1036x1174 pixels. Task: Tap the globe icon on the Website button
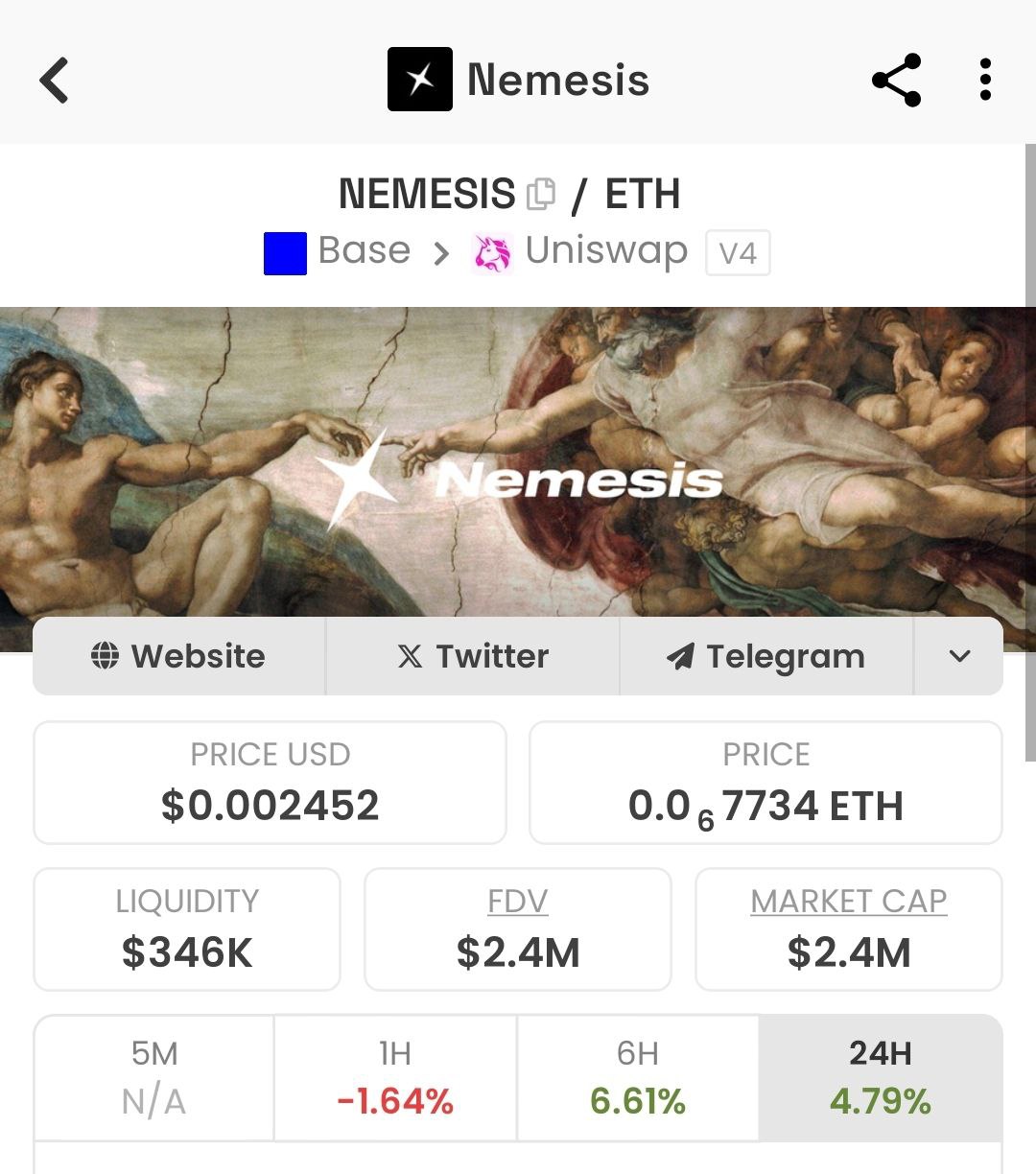(104, 656)
